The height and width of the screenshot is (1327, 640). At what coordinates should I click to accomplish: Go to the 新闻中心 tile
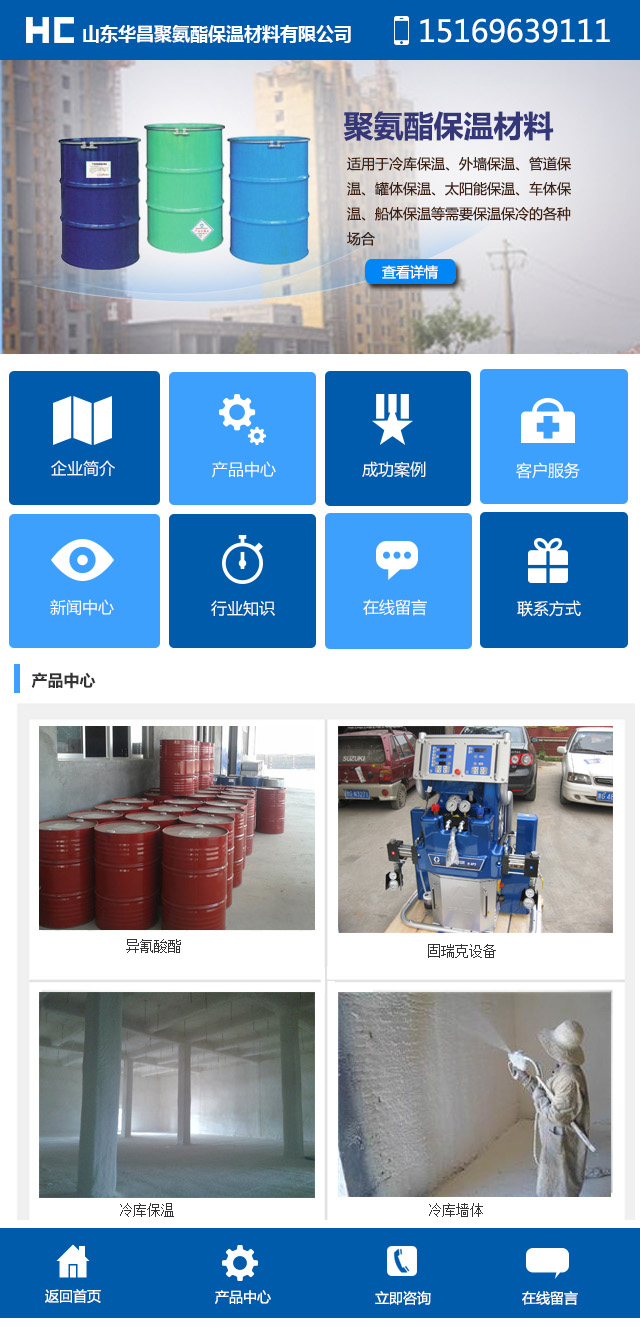coord(84,580)
